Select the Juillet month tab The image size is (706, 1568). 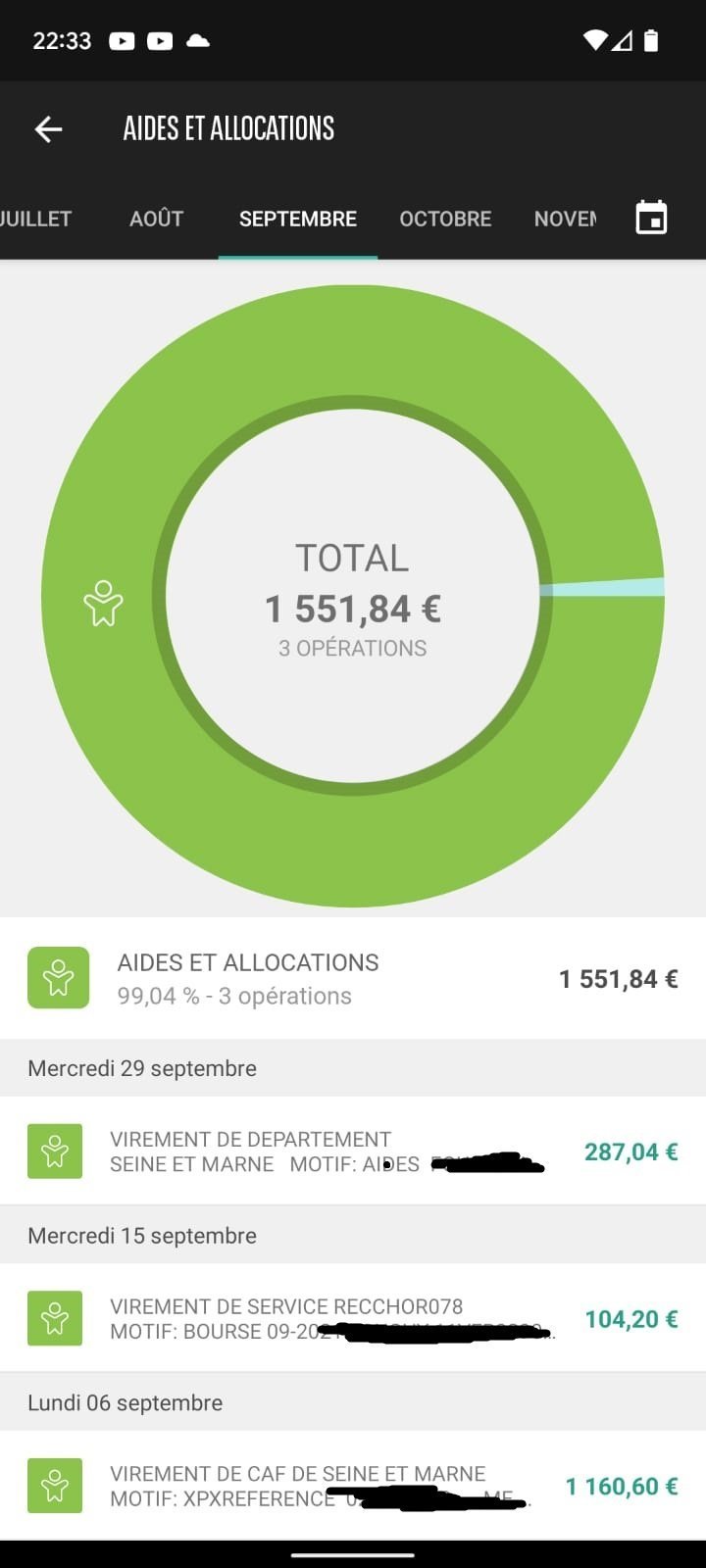pos(35,219)
